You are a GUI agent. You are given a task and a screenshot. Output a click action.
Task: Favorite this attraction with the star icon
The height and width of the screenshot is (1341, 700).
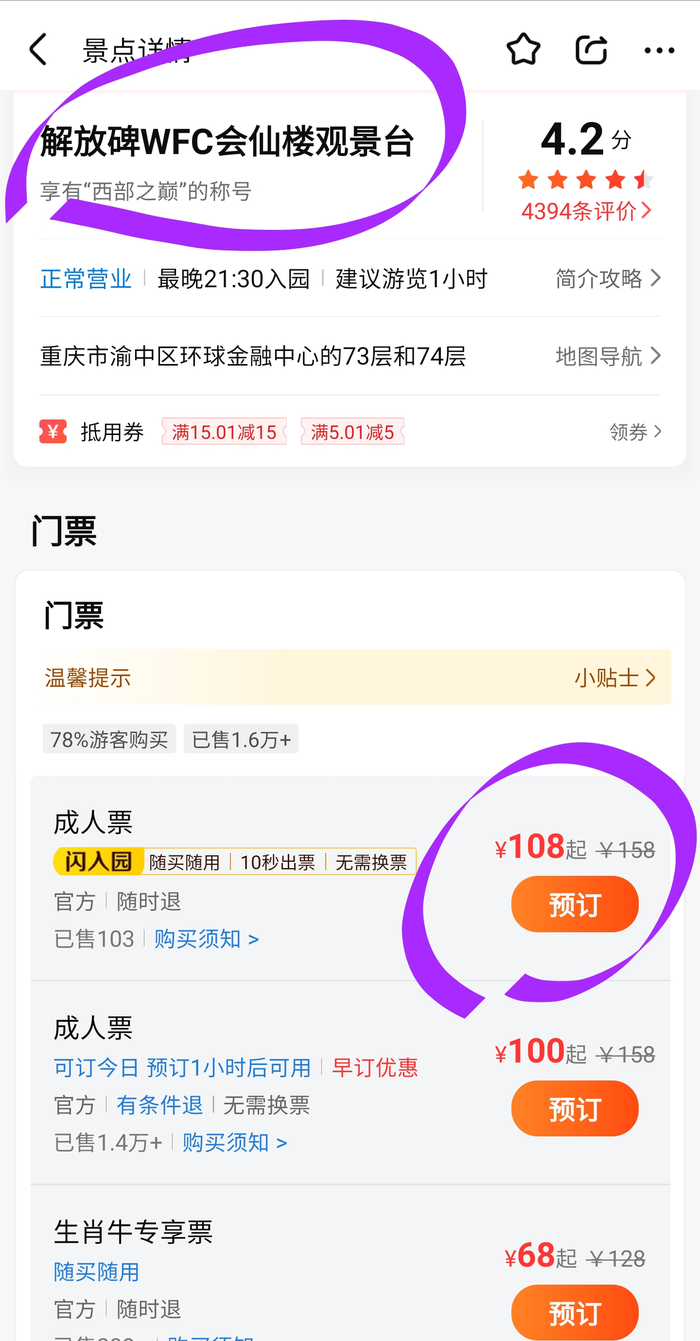click(523, 50)
